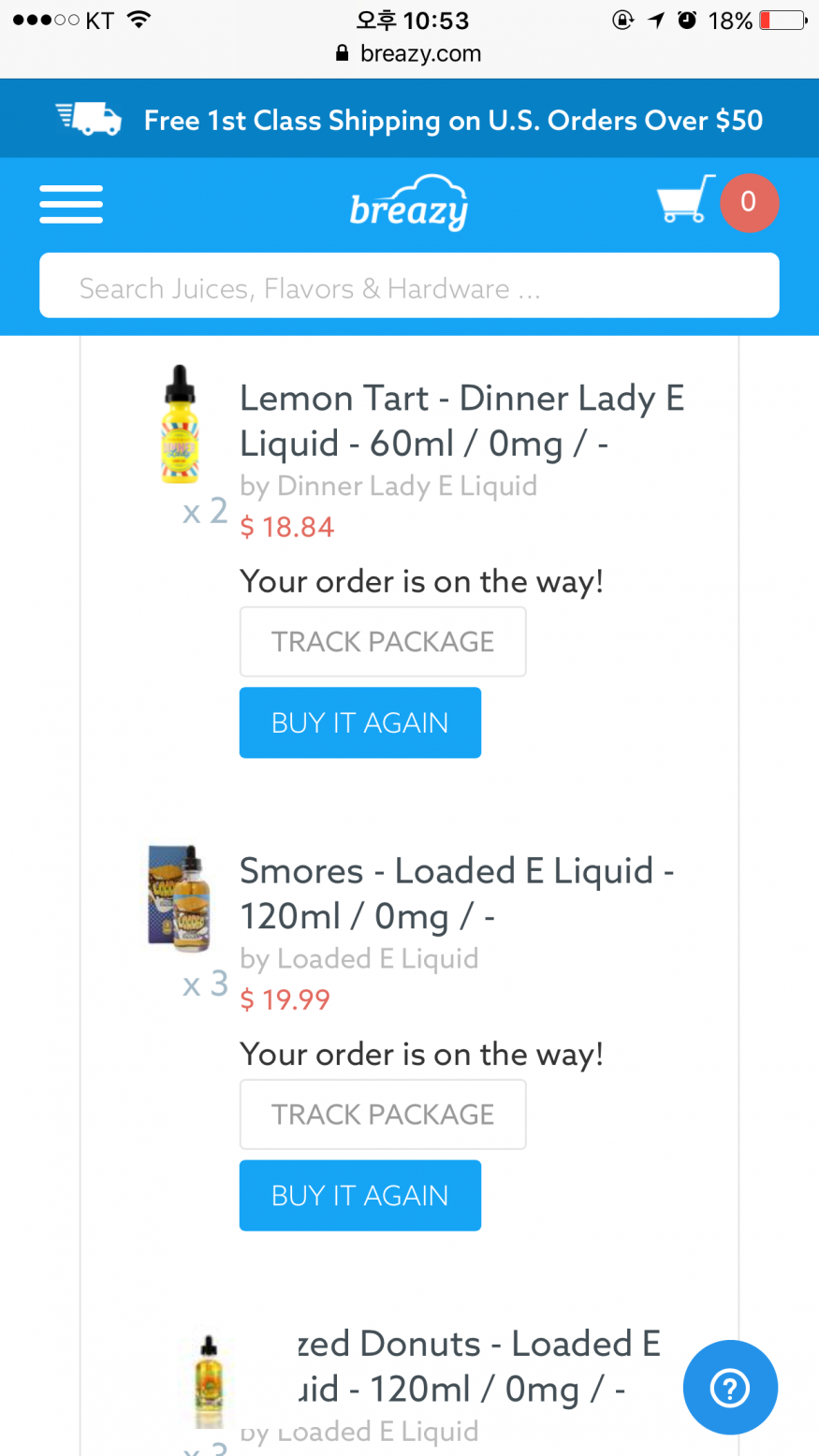Open the Smores - Loaded E Liquid title
Screen dimensions: 819x1456
pos(457,893)
